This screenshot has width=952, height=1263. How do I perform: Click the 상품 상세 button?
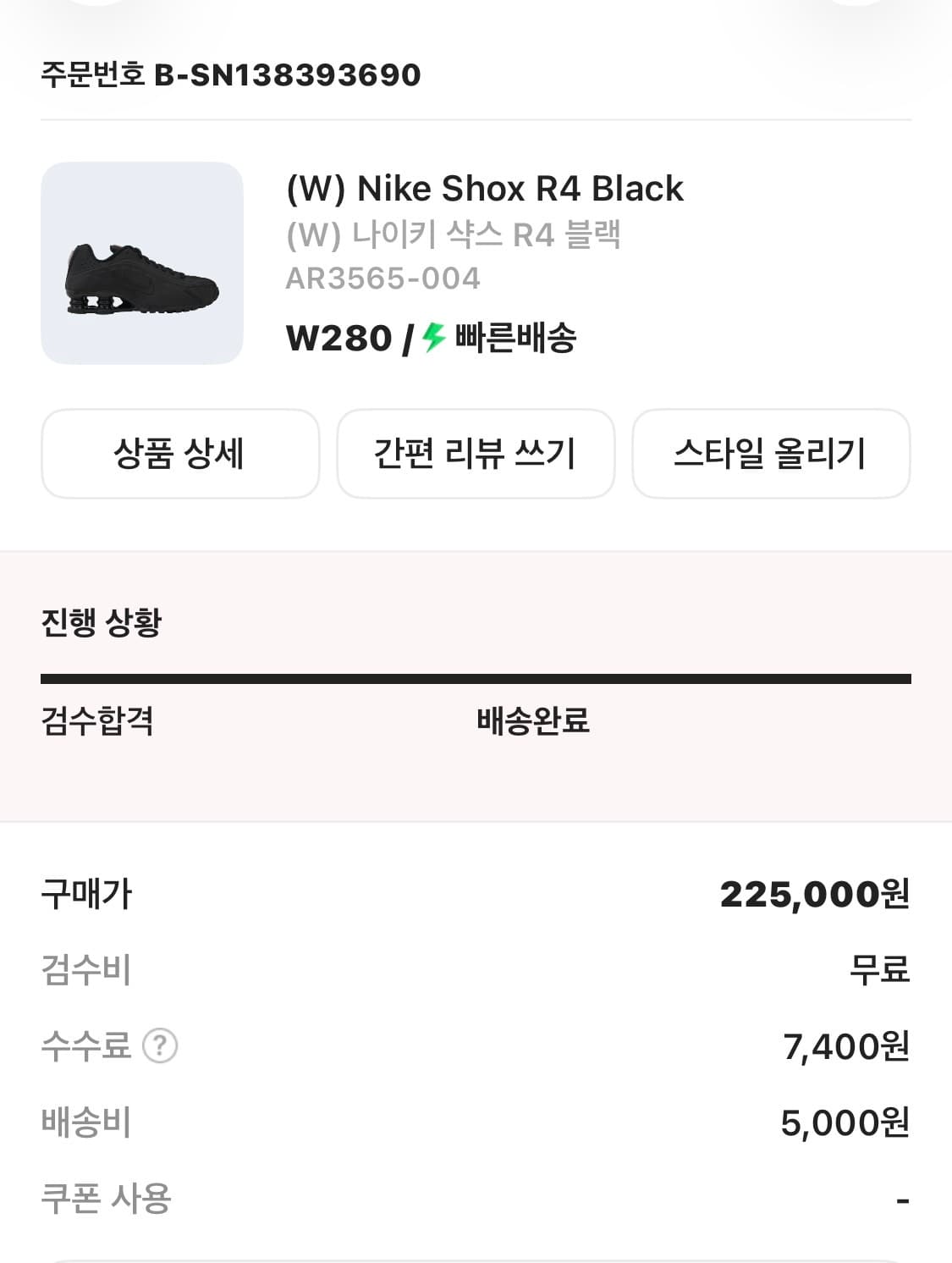(x=180, y=454)
